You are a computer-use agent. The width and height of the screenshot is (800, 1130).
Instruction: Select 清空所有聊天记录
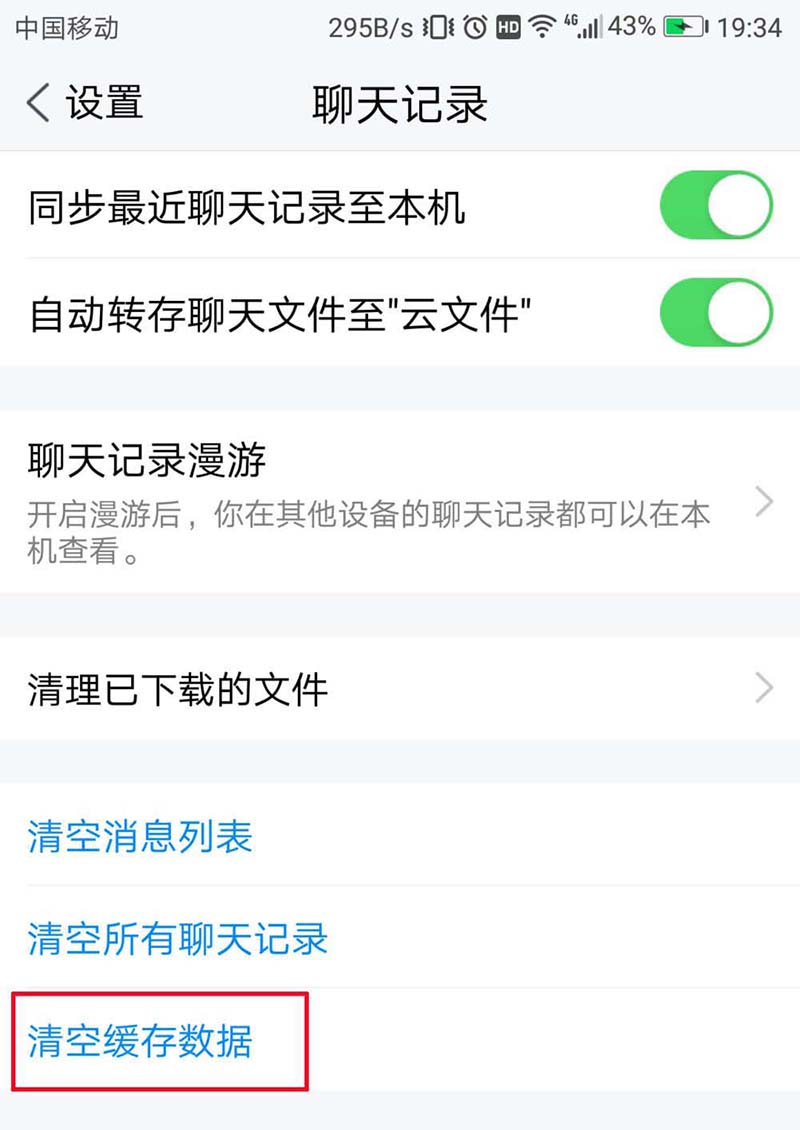click(178, 938)
